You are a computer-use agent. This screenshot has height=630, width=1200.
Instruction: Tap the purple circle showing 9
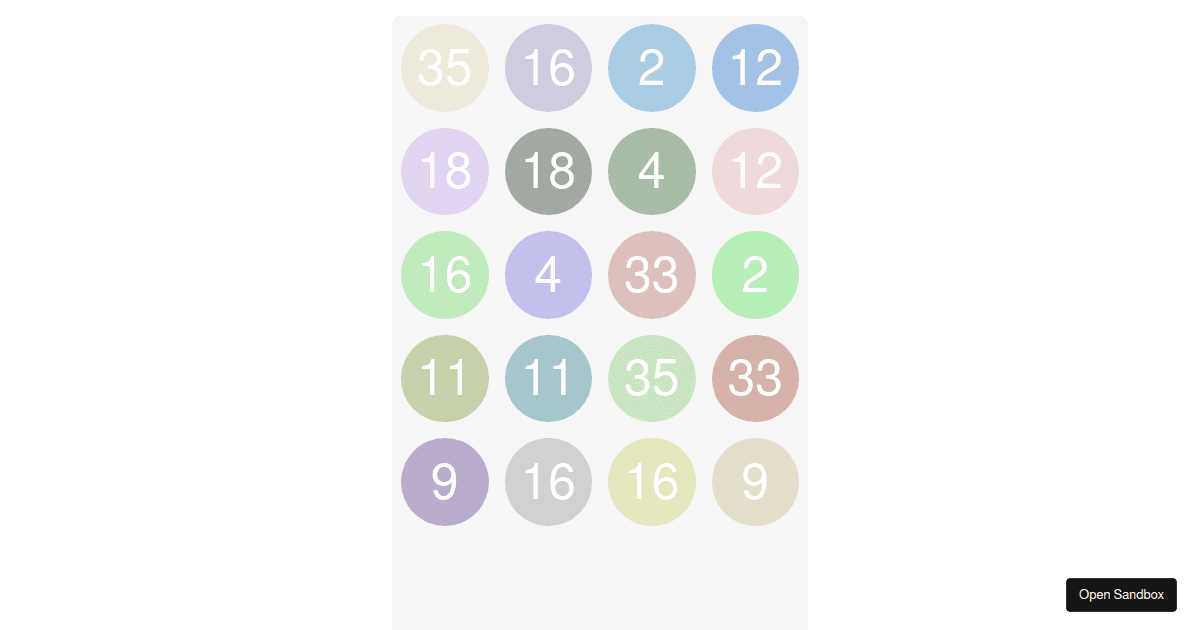point(445,482)
